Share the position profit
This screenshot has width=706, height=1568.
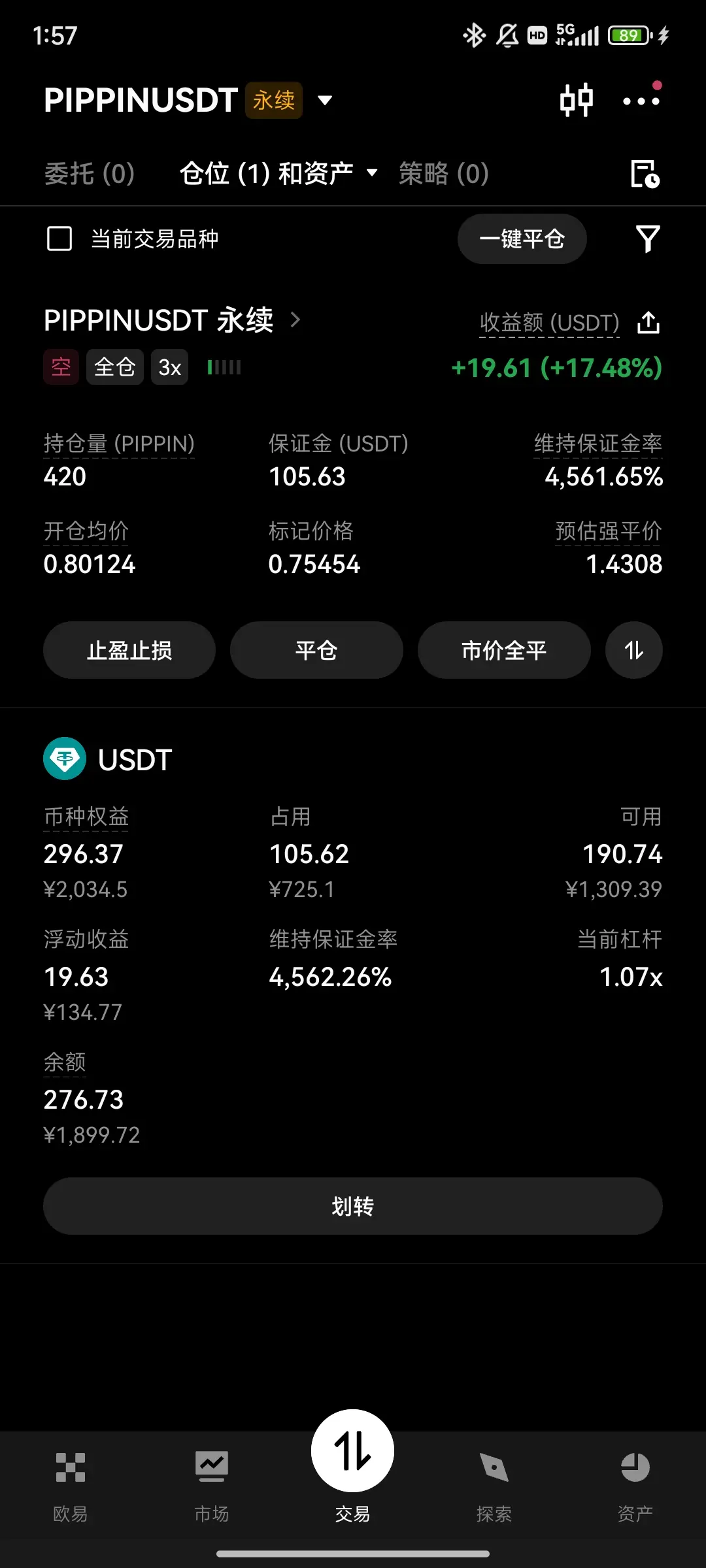click(648, 323)
